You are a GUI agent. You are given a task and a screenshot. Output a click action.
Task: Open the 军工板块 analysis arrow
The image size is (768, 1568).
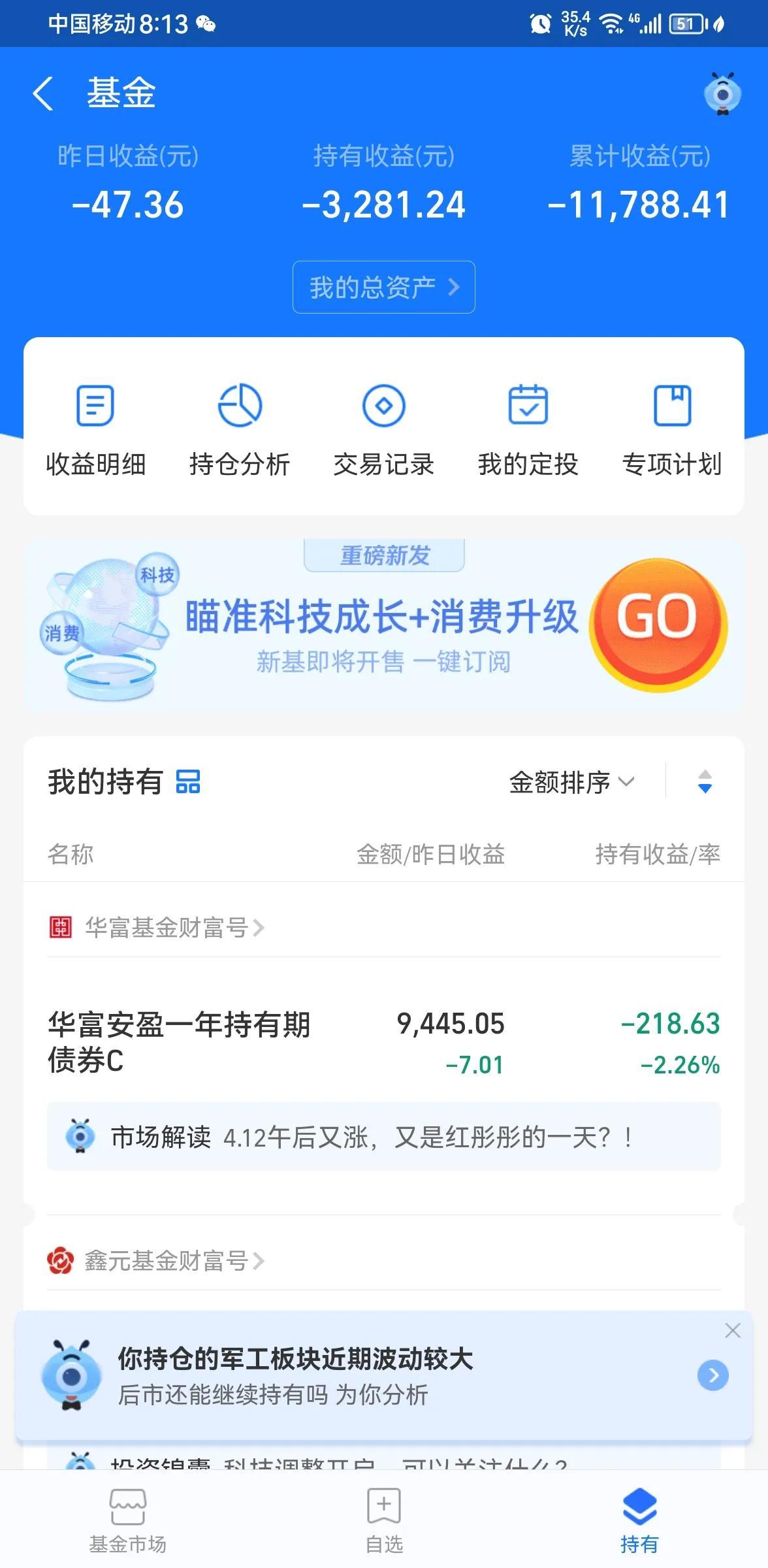tap(713, 1375)
